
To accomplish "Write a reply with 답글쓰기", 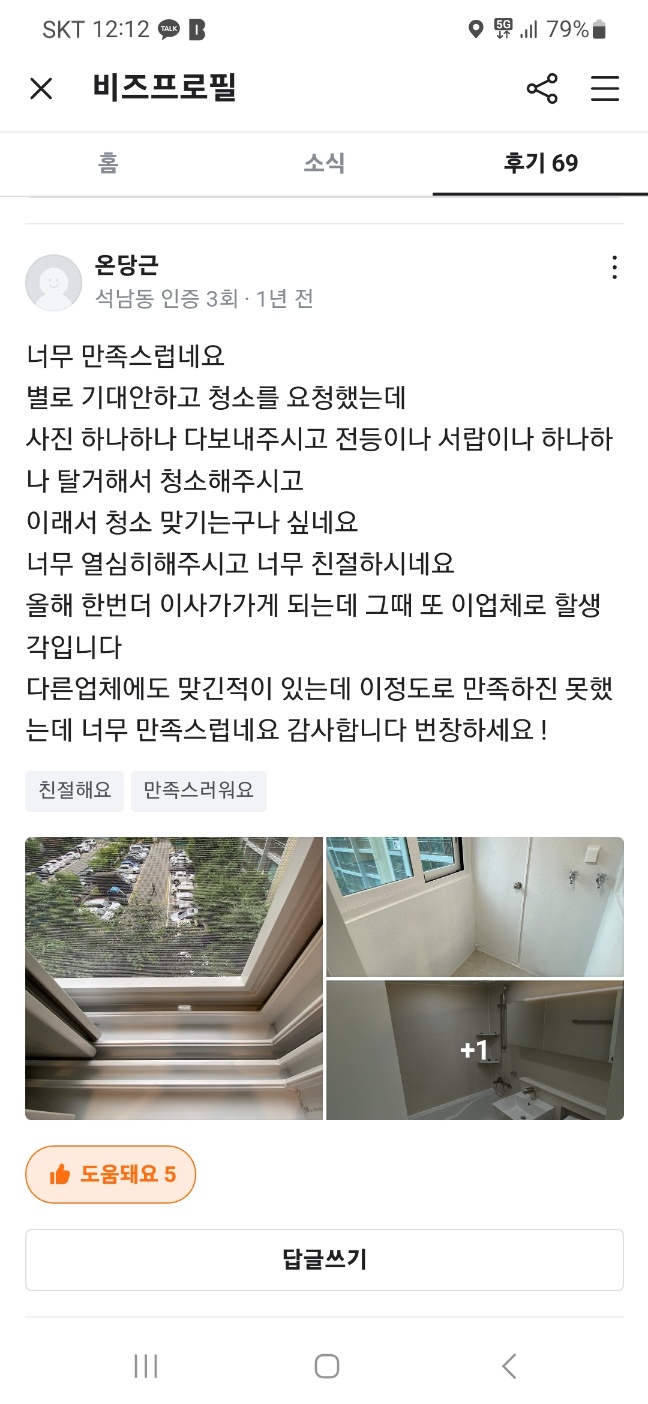I will pos(324,1259).
